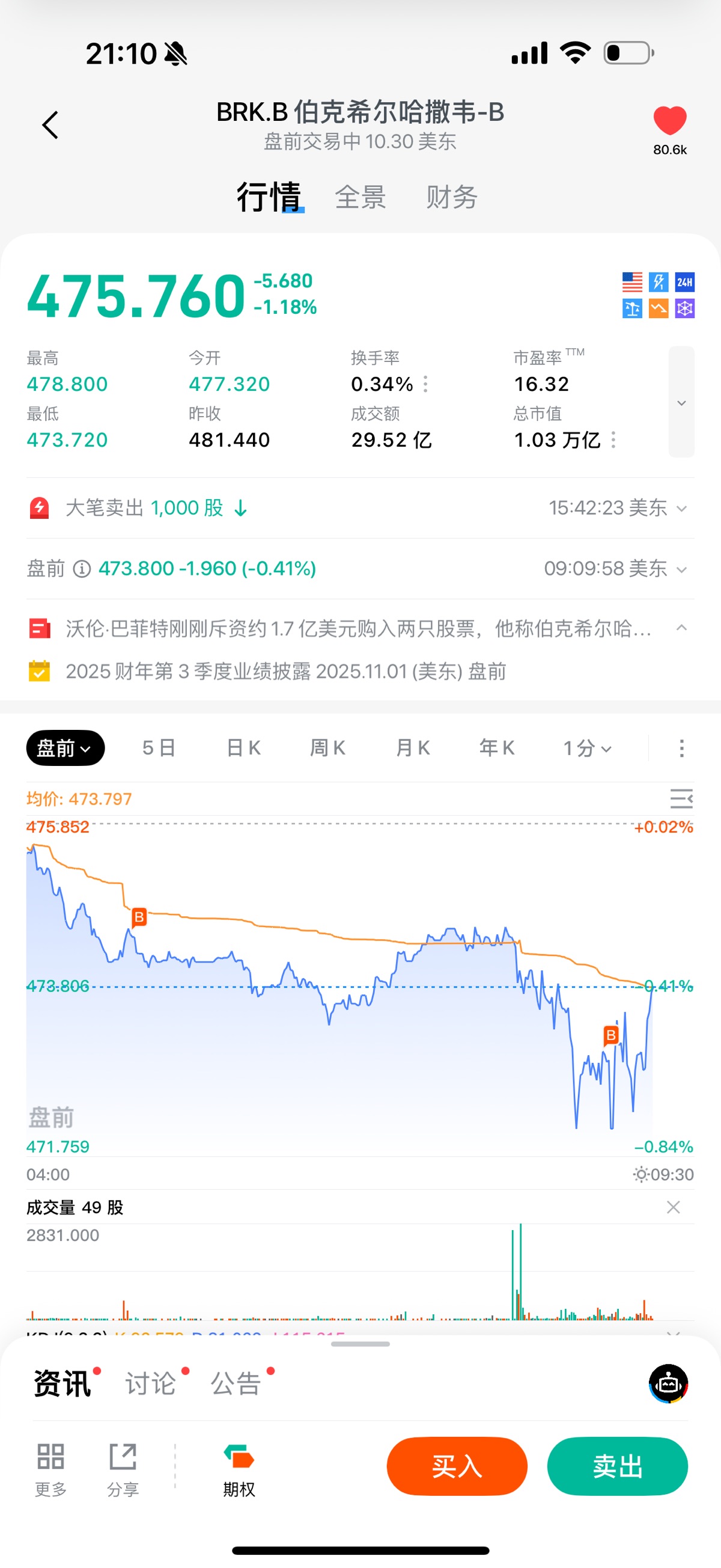Select the 日K chart view
721x1568 pixels.
click(x=243, y=748)
